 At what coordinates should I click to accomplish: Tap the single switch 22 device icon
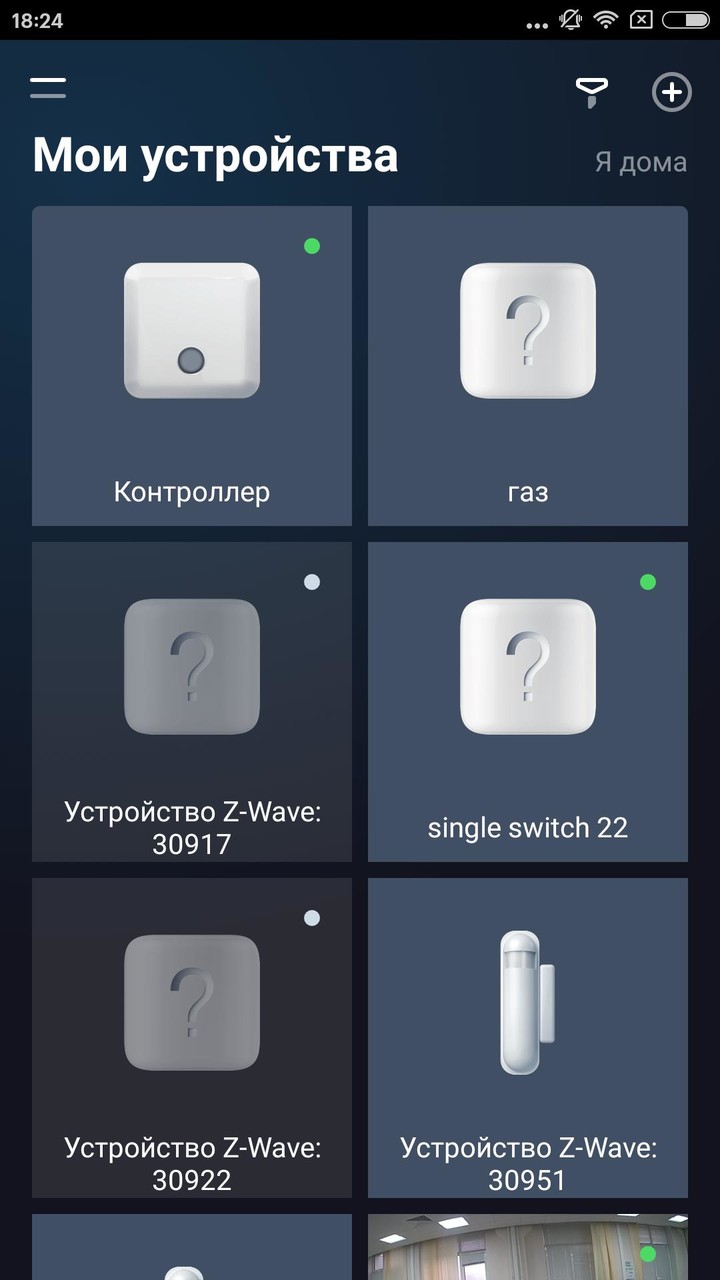click(x=527, y=665)
